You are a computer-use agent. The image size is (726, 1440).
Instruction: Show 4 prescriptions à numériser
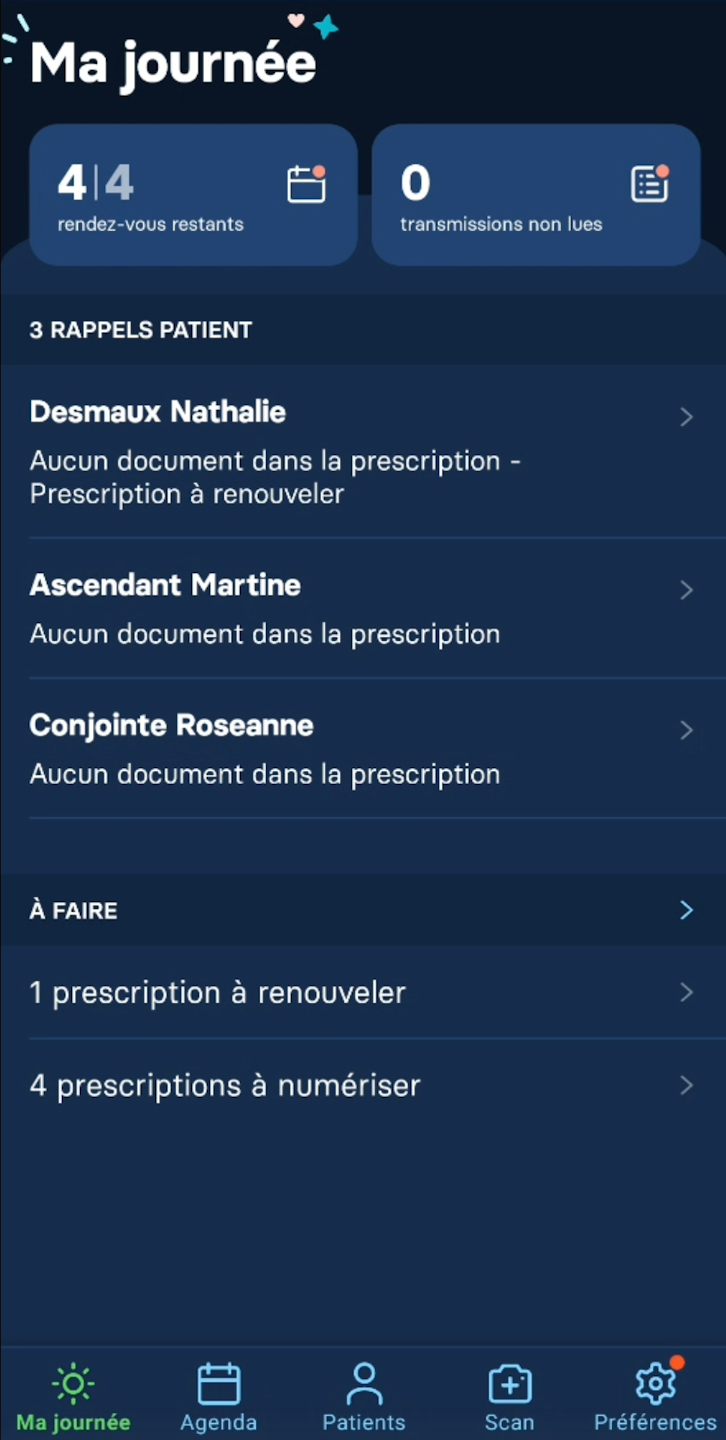pyautogui.click(x=362, y=1085)
